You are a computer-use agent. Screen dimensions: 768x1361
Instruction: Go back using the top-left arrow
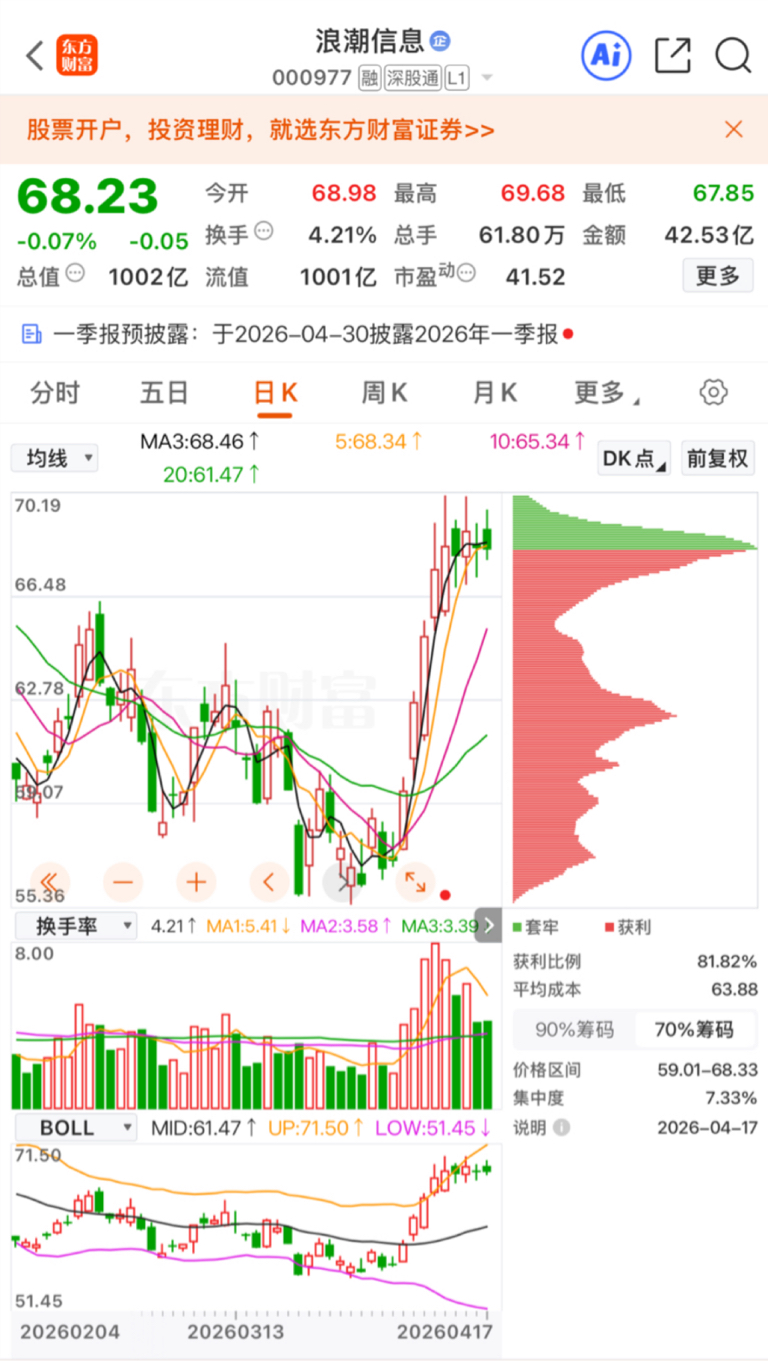click(x=35, y=55)
